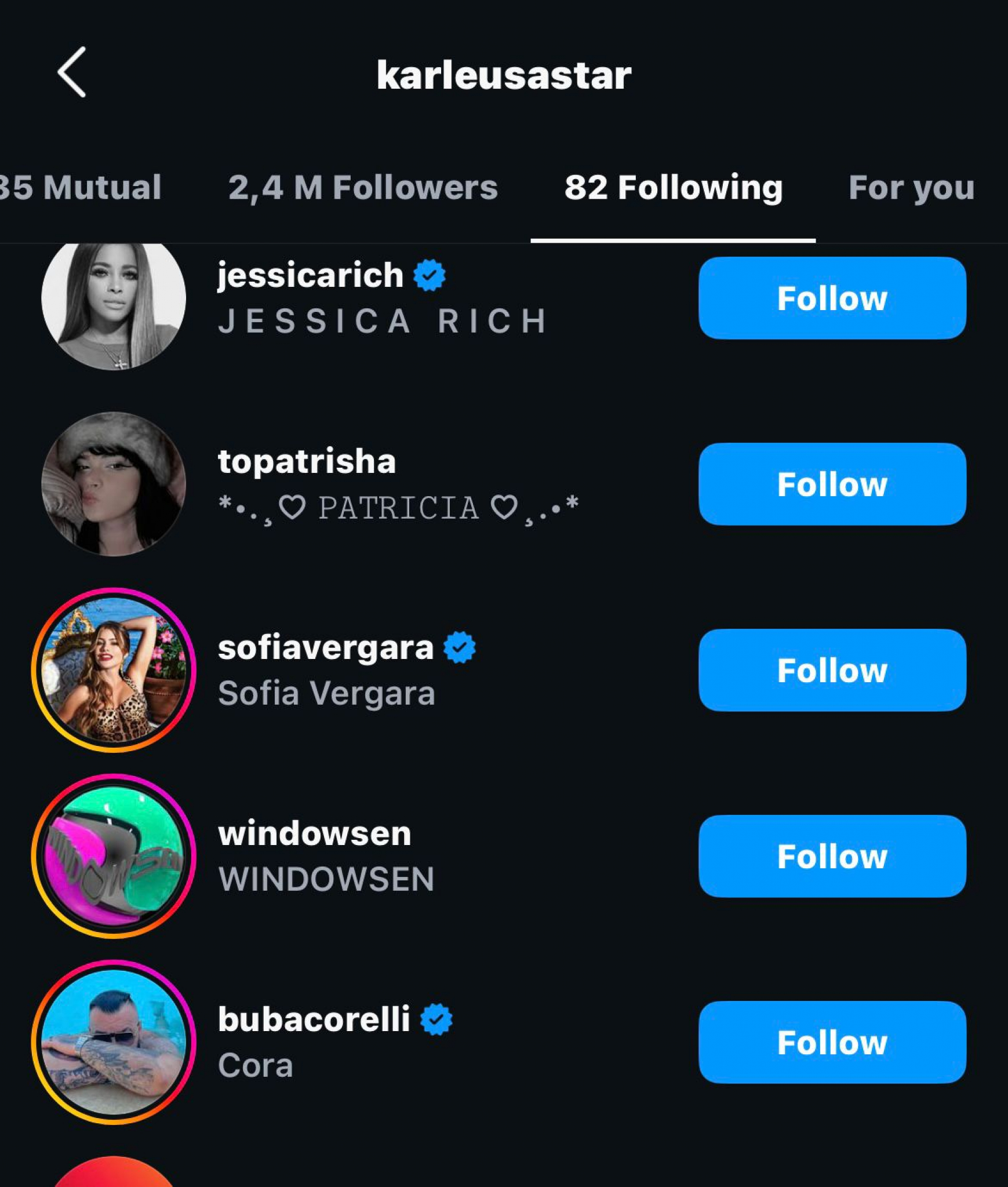Screen dimensions: 1008x1187
Task: Open topatrisha's profile from the list
Action: coord(307,461)
